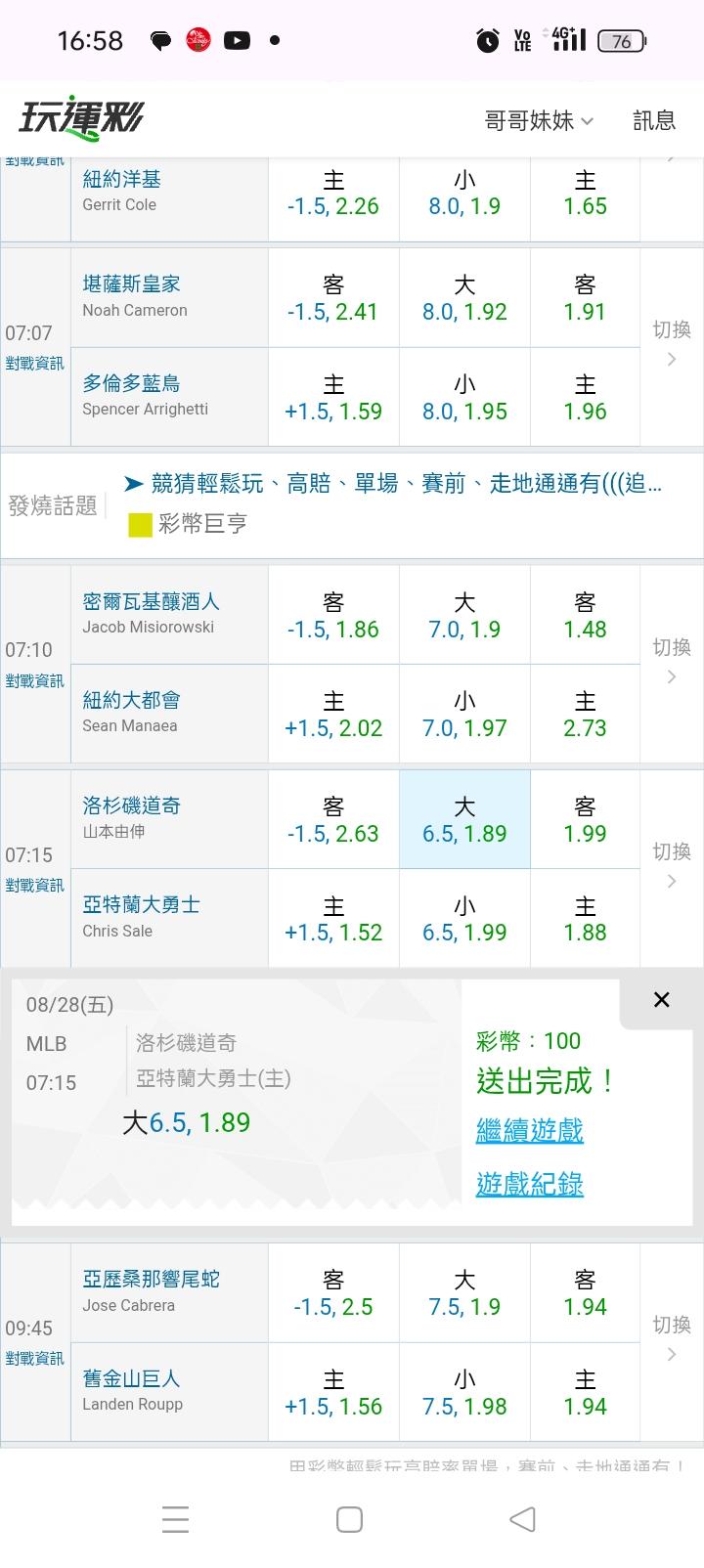Choose 主 1.65 for 紐約洋基
Image resolution: width=704 pixels, height=1568 pixels.
pos(585,194)
